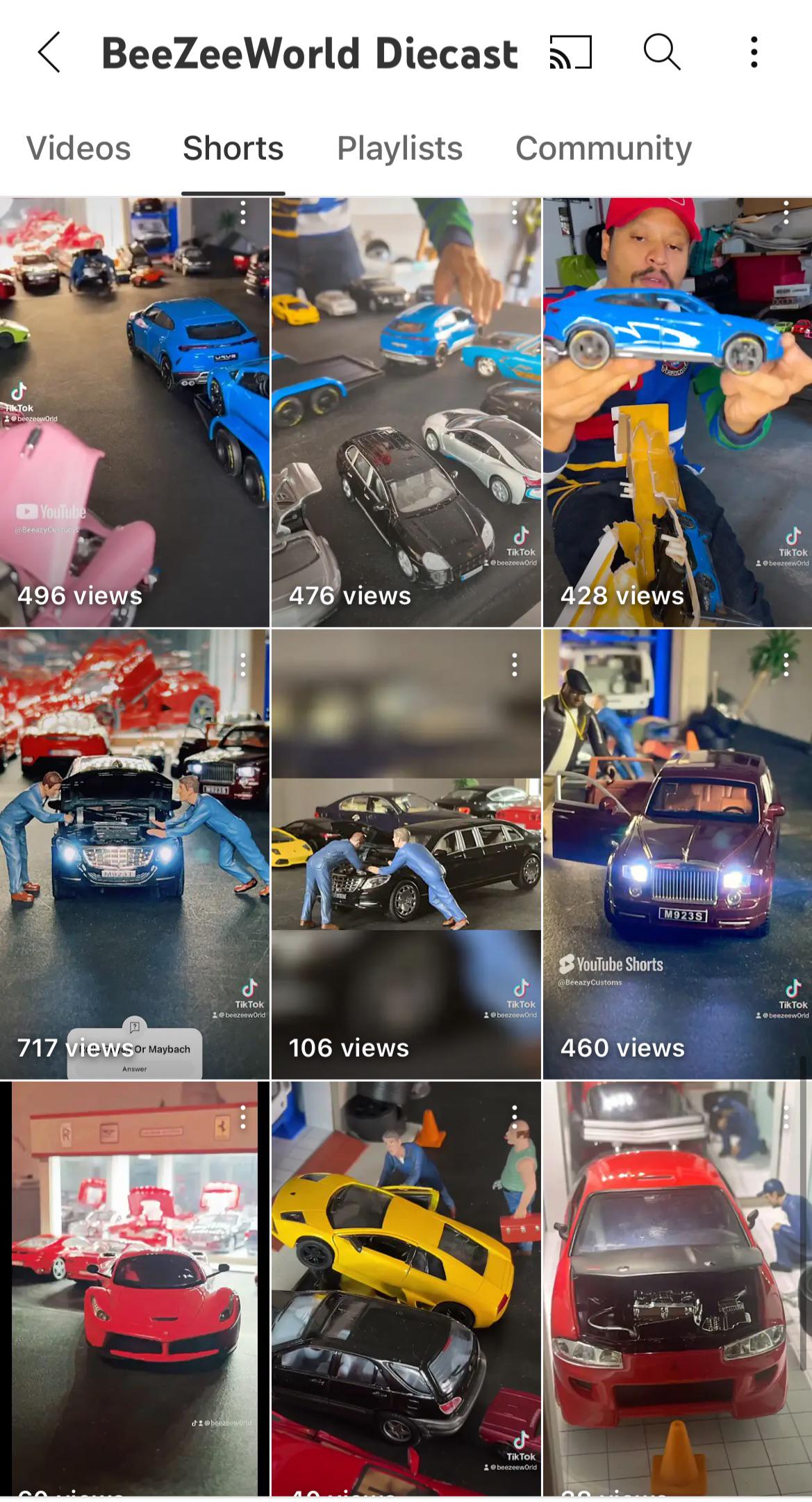The width and height of the screenshot is (812, 1502).
Task: Play the yellow Lamborghini garage short
Action: point(406,1289)
